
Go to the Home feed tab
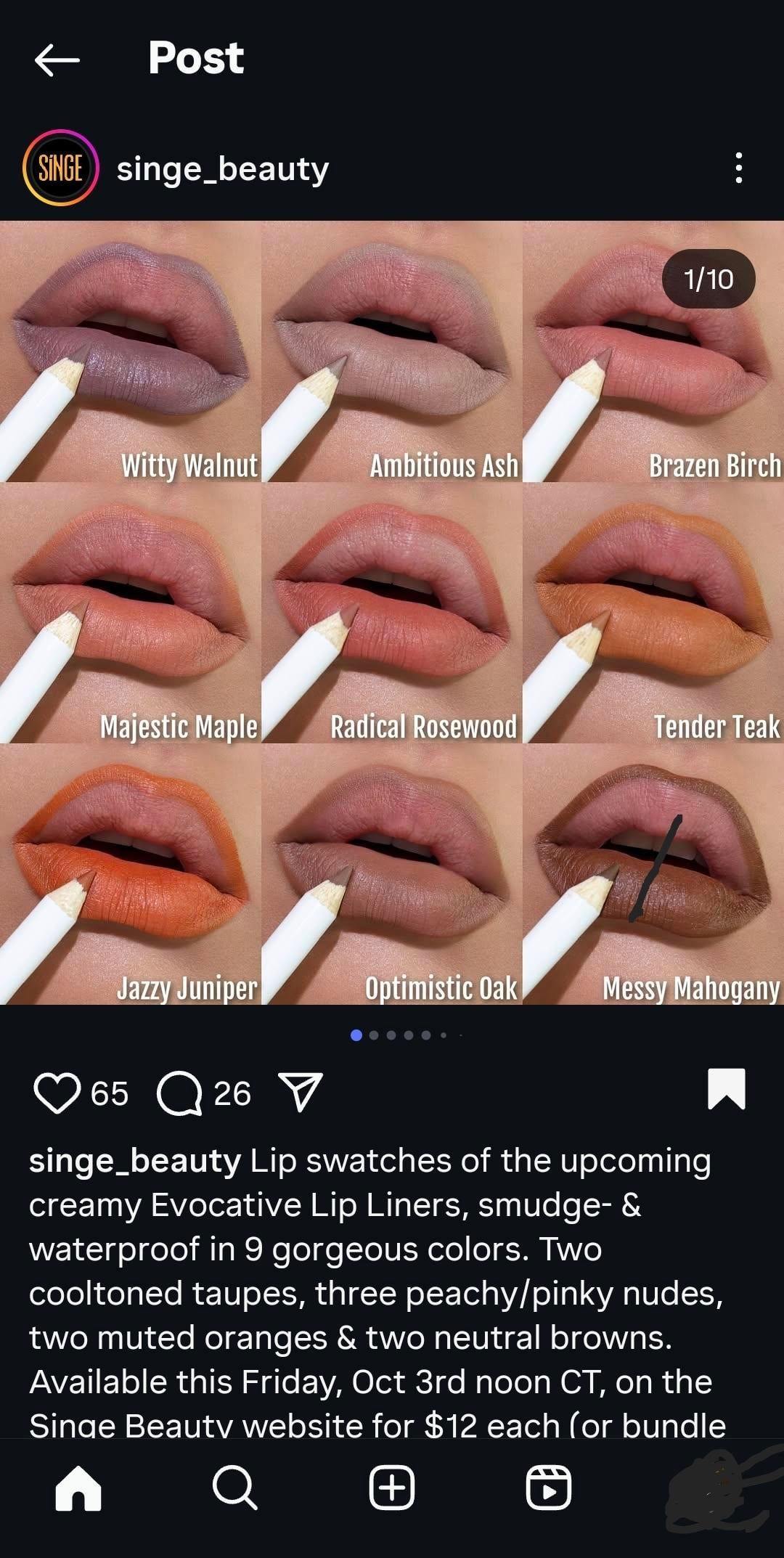tap(78, 1488)
